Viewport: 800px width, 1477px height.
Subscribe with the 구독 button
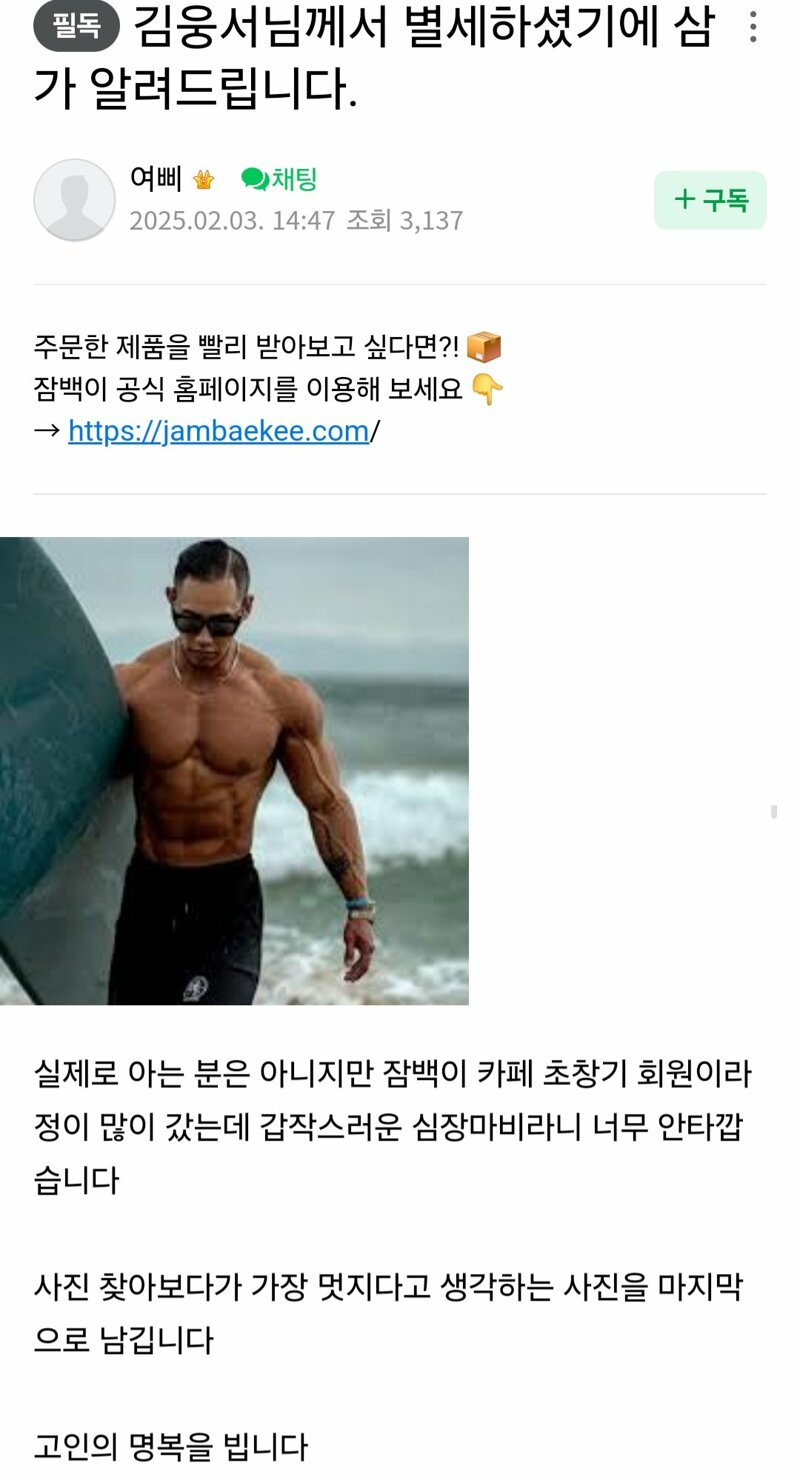coord(710,200)
